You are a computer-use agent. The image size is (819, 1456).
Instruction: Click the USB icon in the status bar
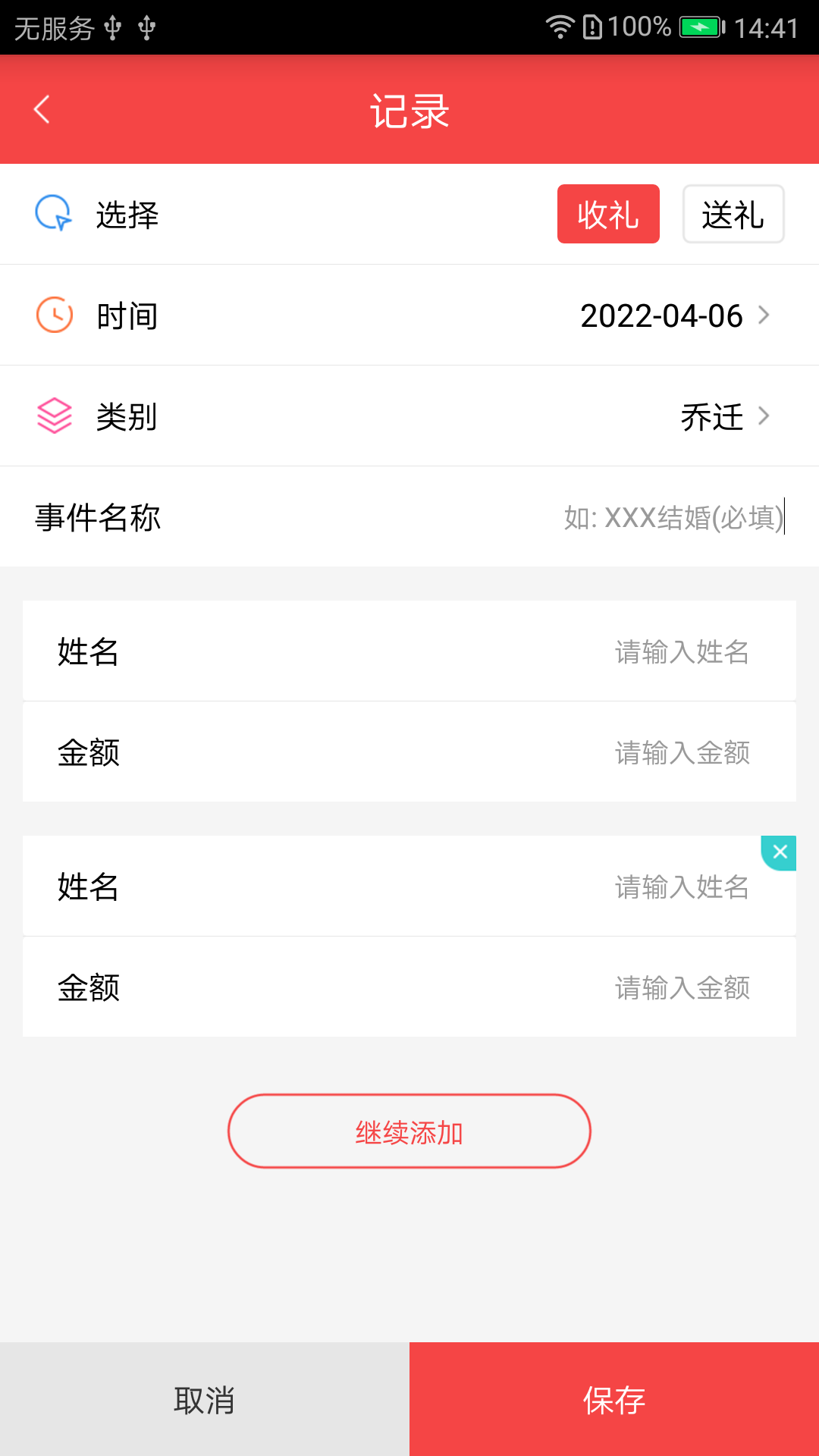pyautogui.click(x=111, y=27)
